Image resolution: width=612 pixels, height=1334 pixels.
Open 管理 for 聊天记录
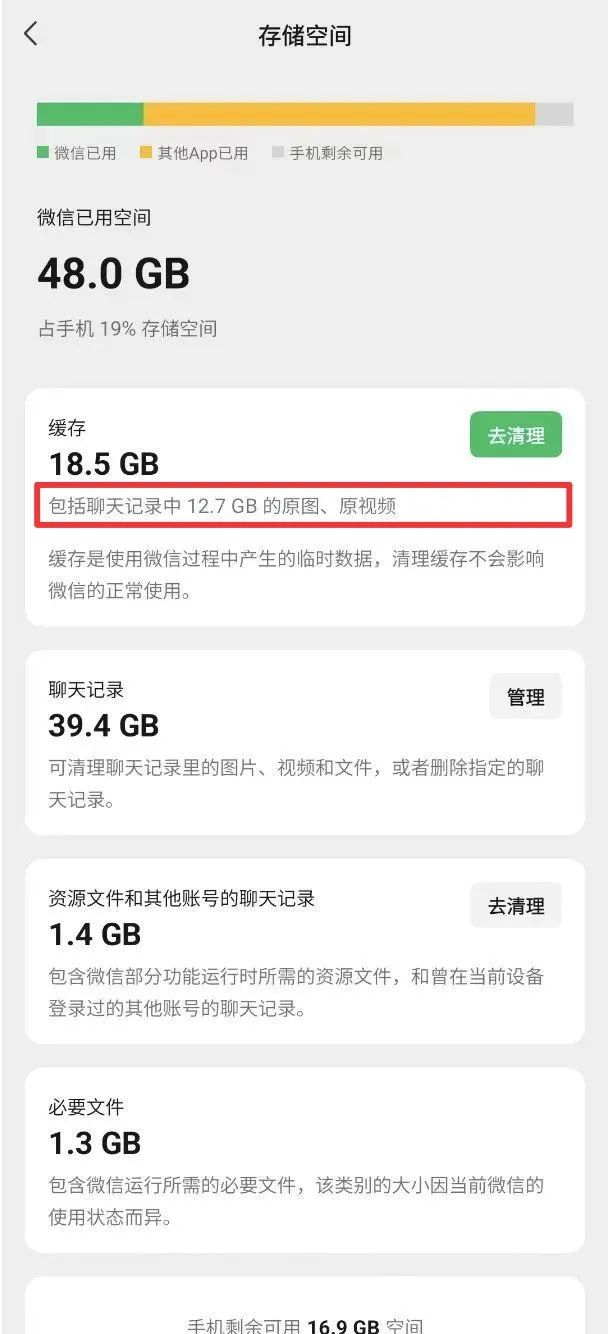(525, 697)
